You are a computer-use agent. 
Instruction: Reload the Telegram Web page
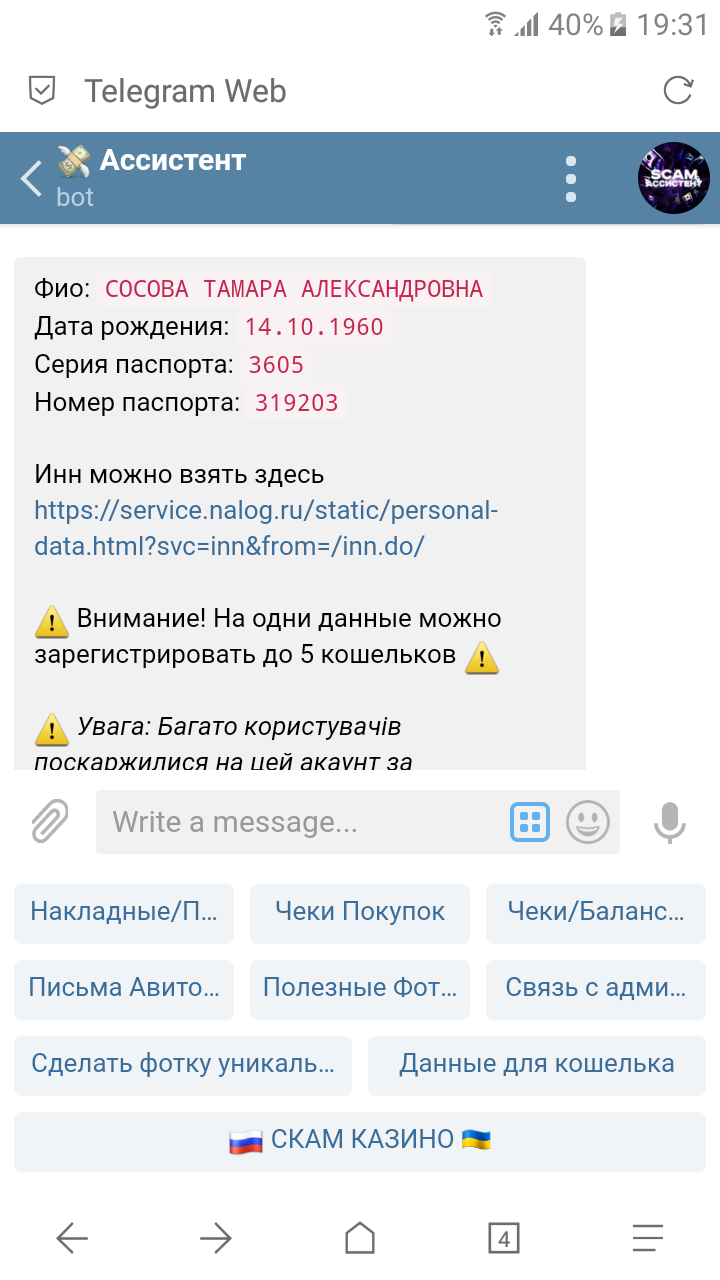coord(678,91)
